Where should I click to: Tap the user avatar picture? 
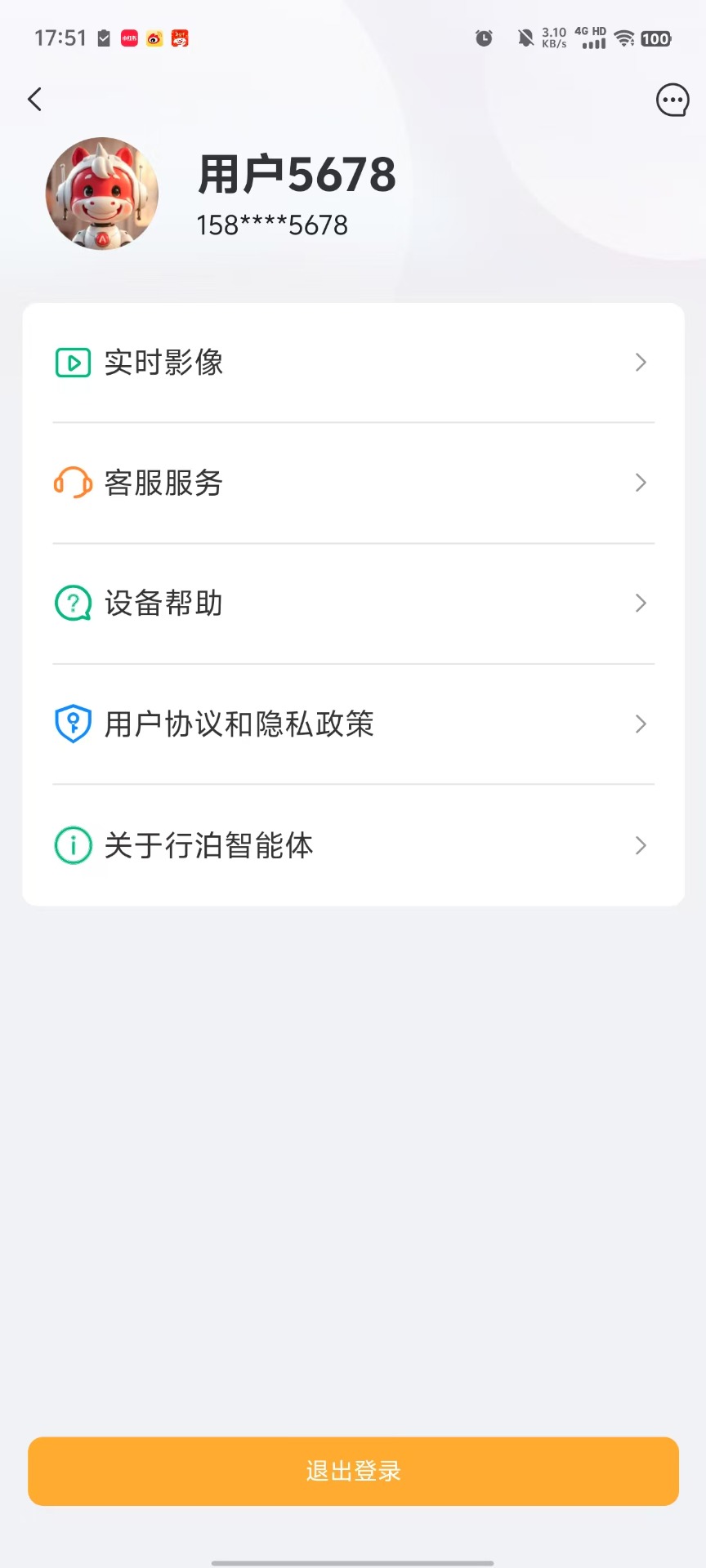coord(101,194)
